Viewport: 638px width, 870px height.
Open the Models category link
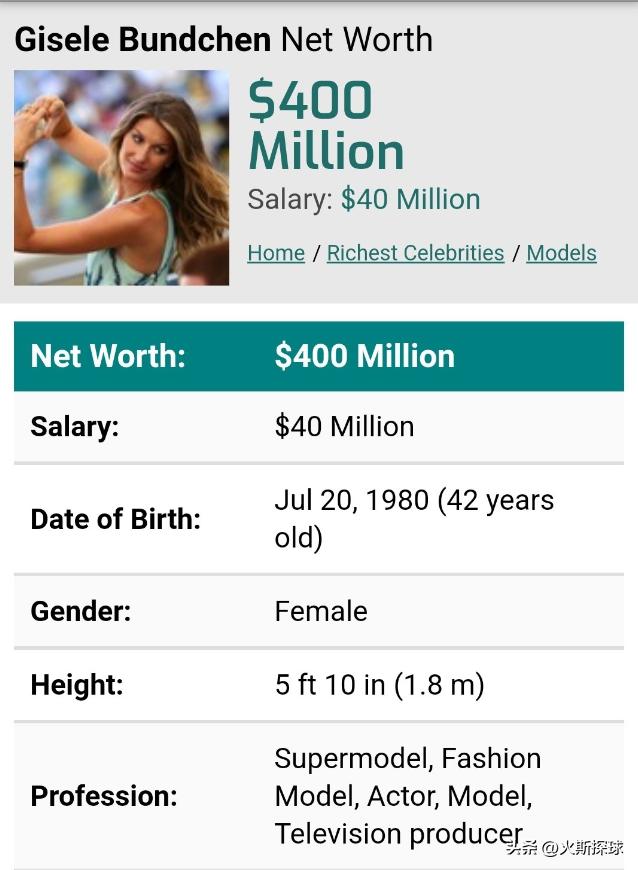click(x=561, y=253)
